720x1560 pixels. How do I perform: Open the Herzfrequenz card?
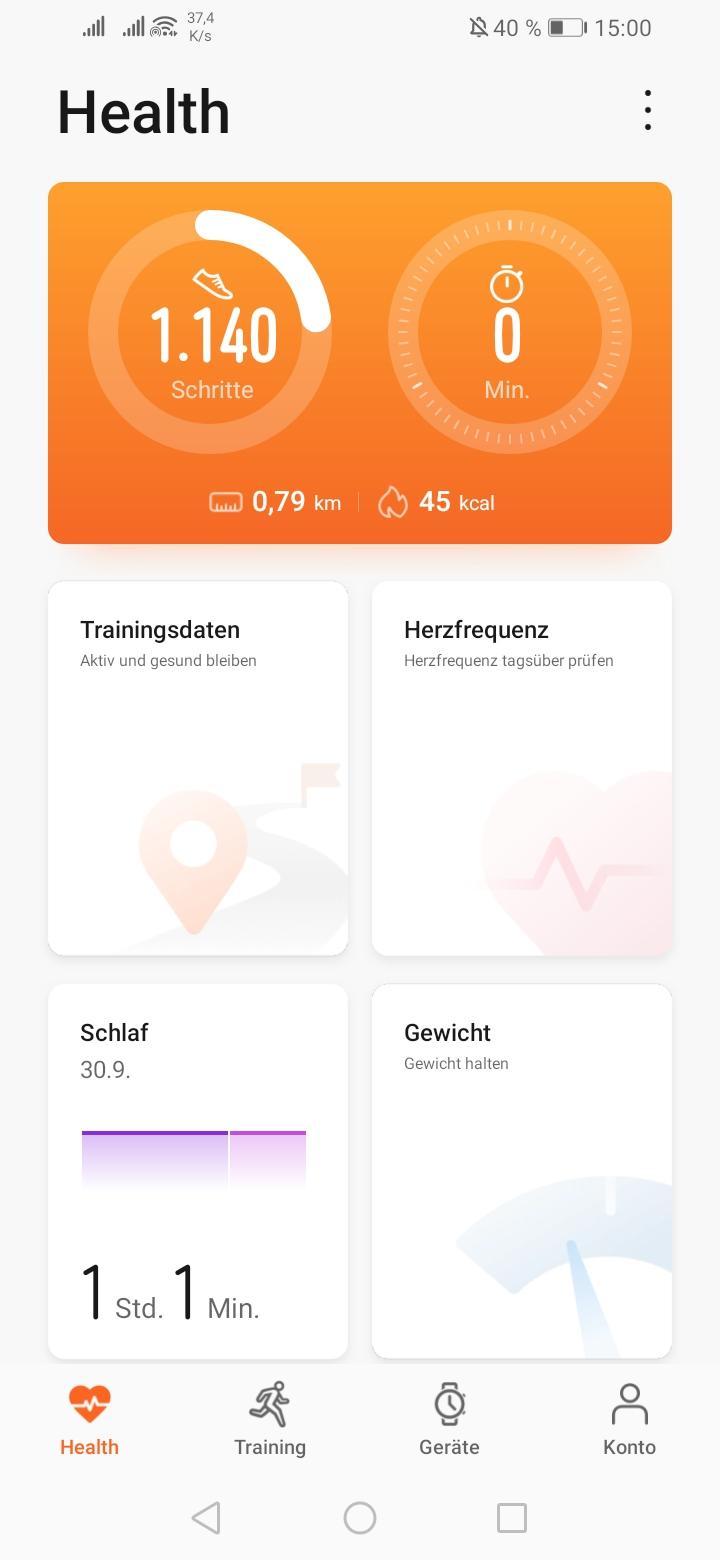pyautogui.click(x=522, y=768)
